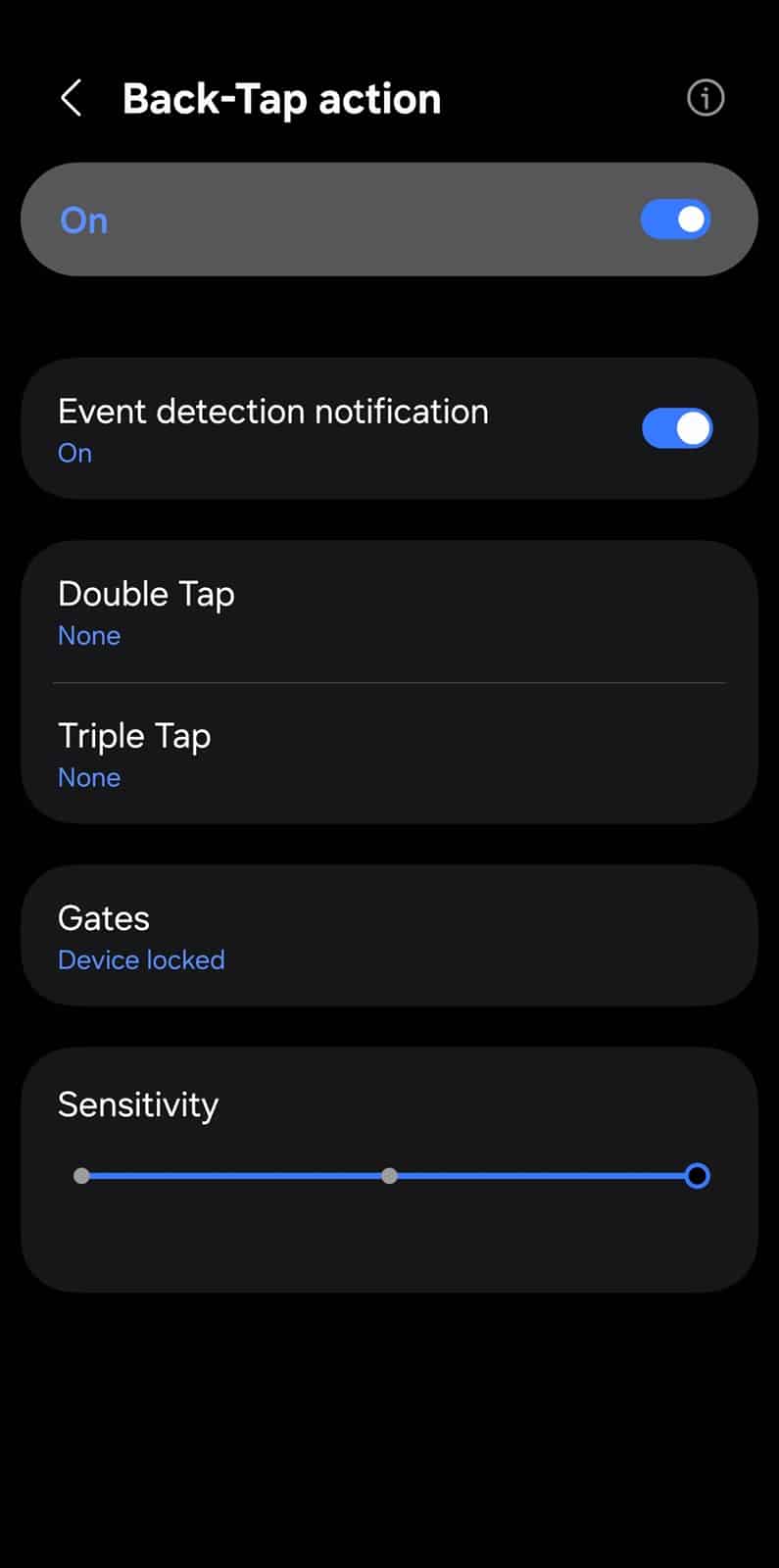779x1568 pixels.
Task: Open Double Tap action settings
Action: 388,612
